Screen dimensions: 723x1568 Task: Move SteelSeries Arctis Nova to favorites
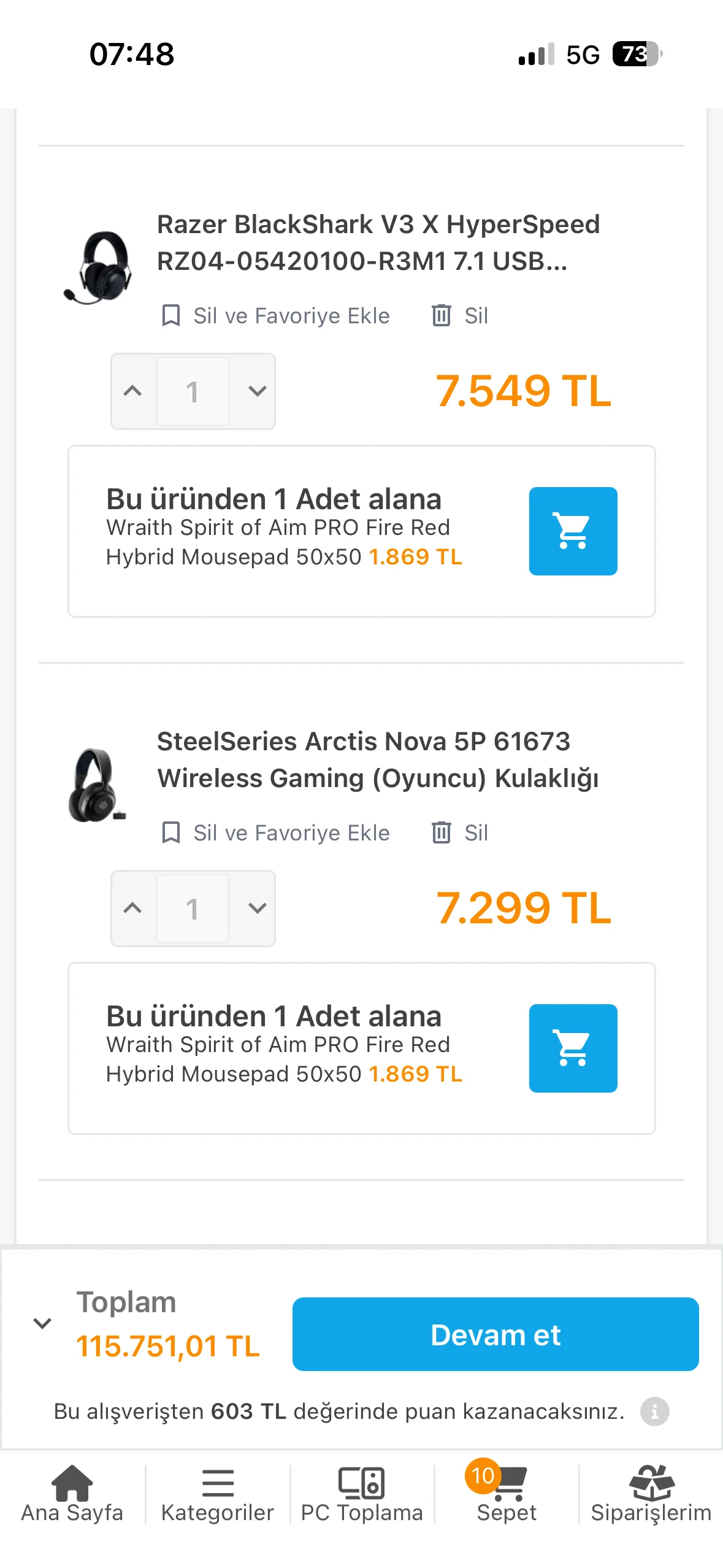pyautogui.click(x=275, y=833)
